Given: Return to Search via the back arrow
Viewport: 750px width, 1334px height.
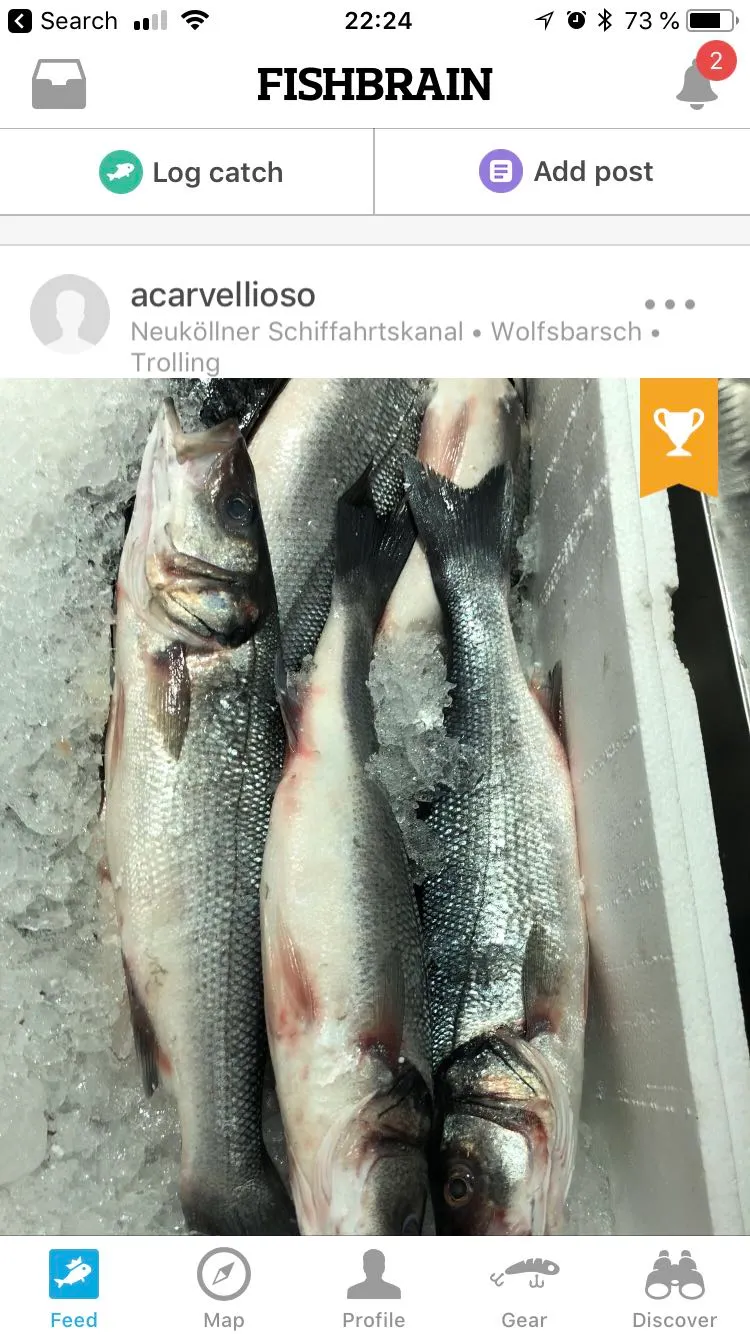Looking at the screenshot, I should (62, 21).
